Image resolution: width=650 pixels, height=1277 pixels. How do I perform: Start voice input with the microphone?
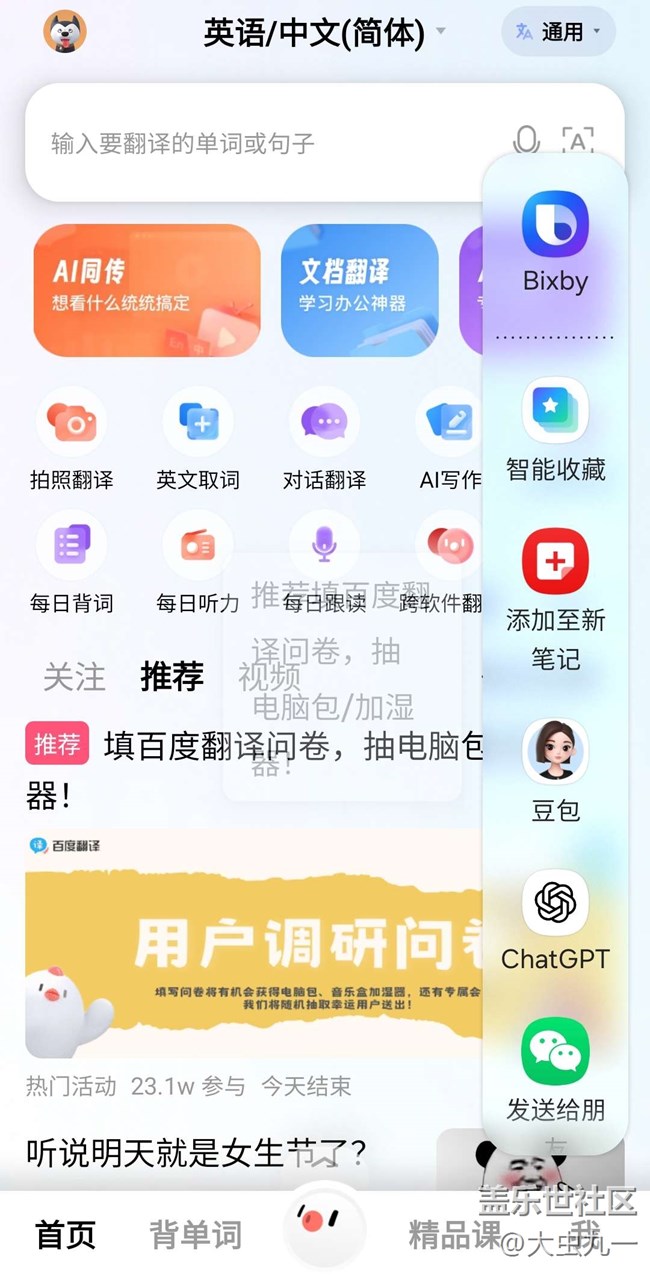point(526,141)
